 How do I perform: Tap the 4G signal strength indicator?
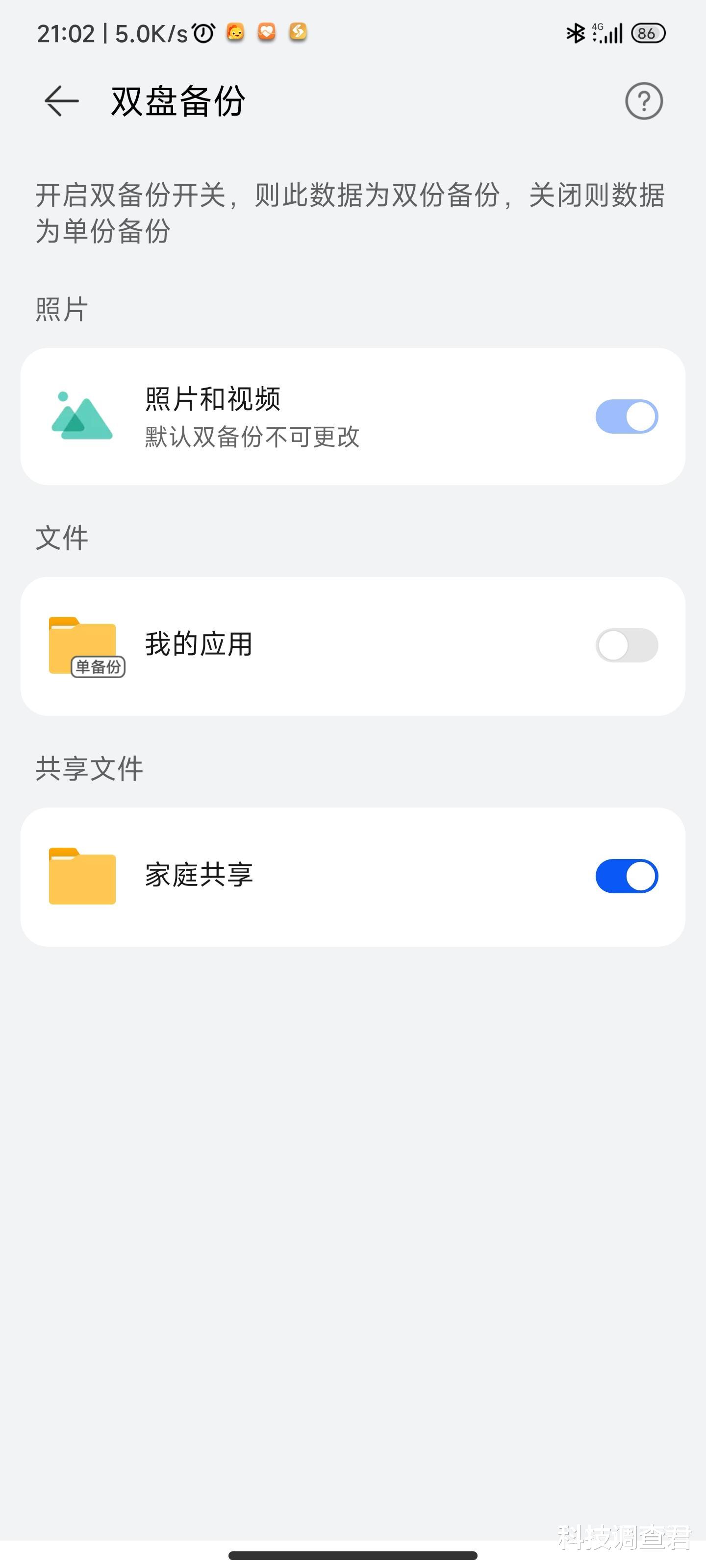coord(607,33)
